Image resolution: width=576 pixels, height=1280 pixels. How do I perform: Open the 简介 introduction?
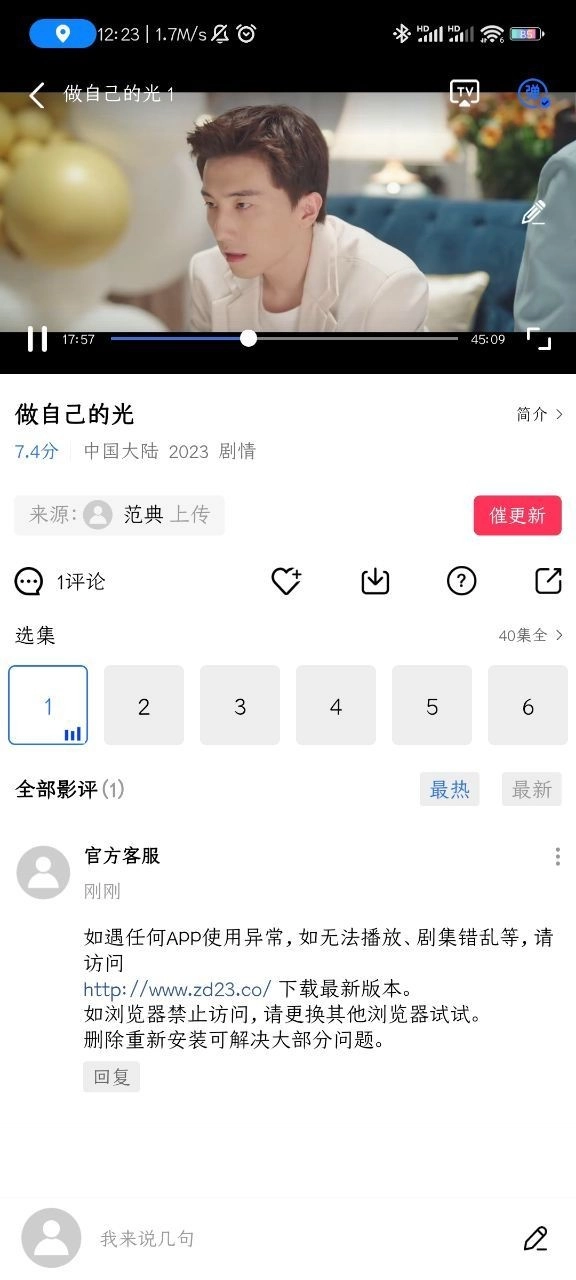point(540,414)
